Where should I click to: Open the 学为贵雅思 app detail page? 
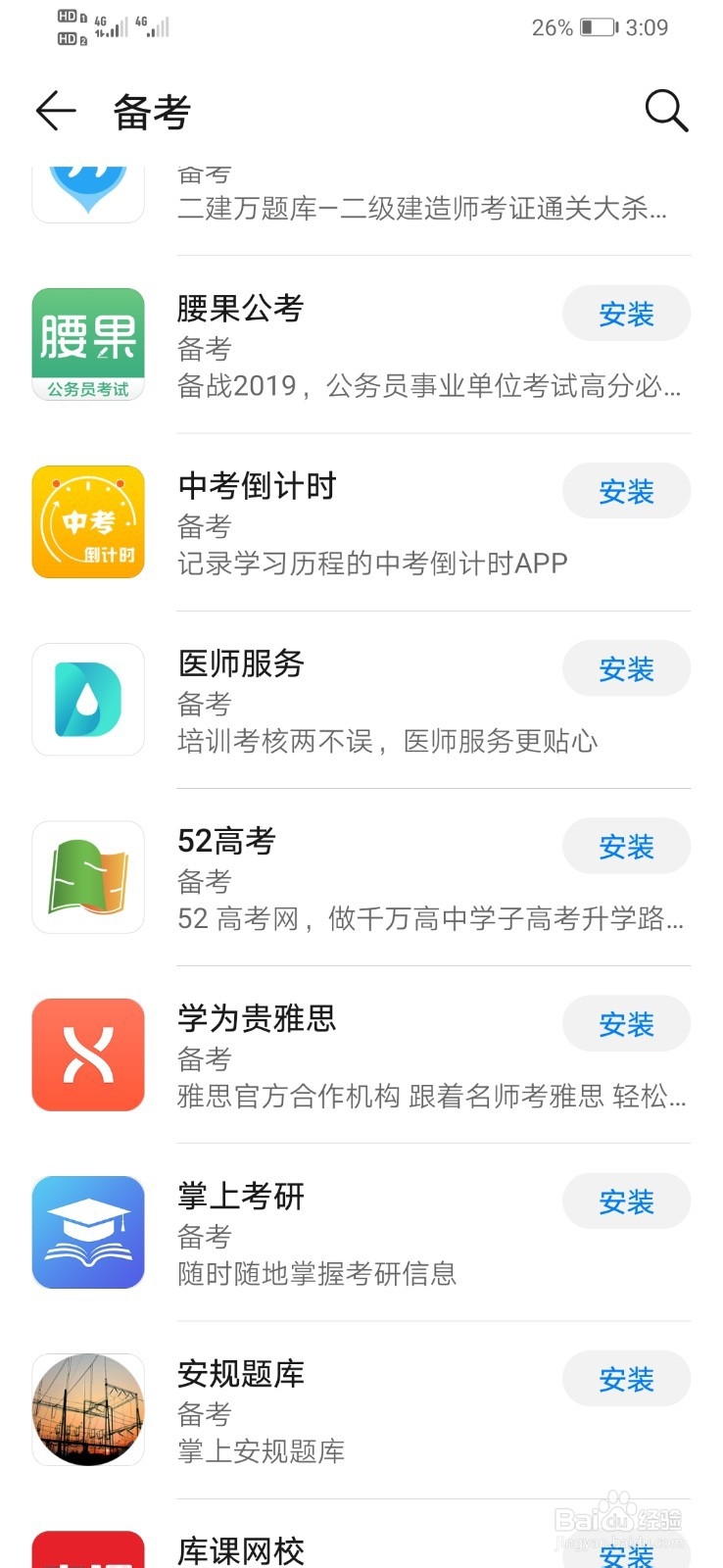(x=258, y=1019)
